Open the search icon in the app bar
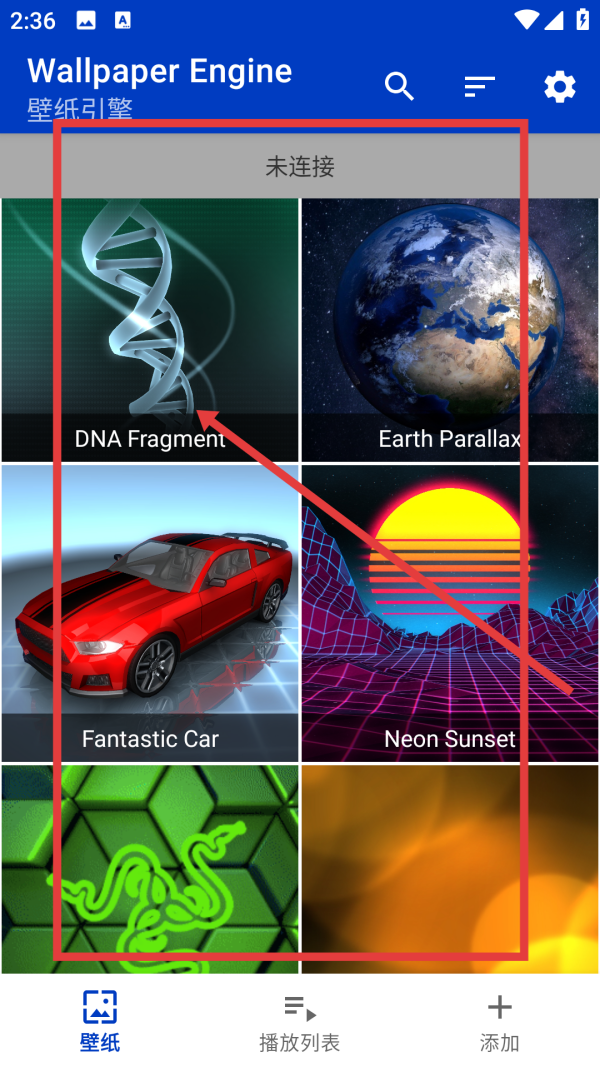 (399, 87)
